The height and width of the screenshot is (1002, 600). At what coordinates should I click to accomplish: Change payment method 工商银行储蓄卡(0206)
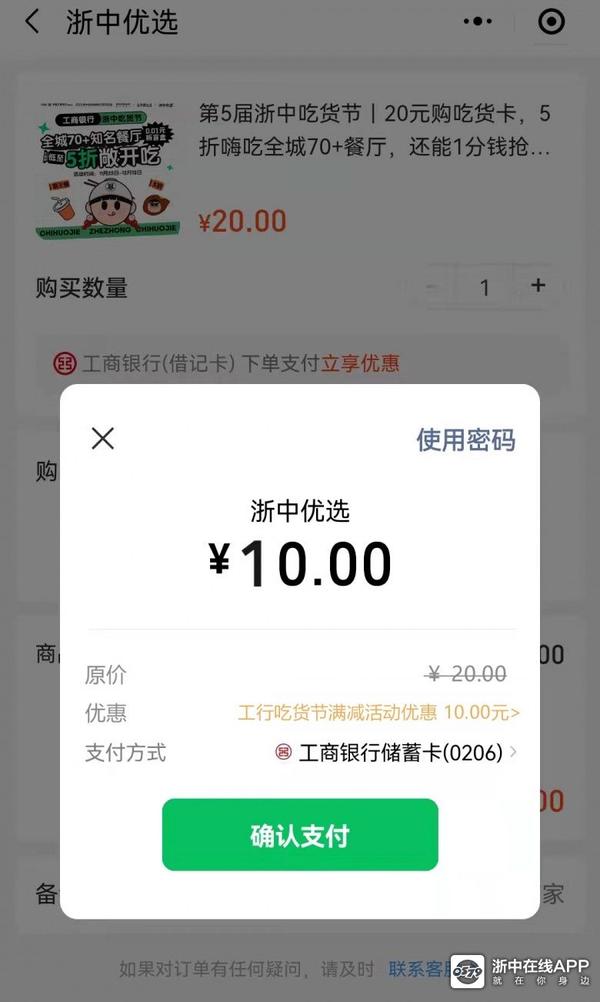tap(397, 753)
